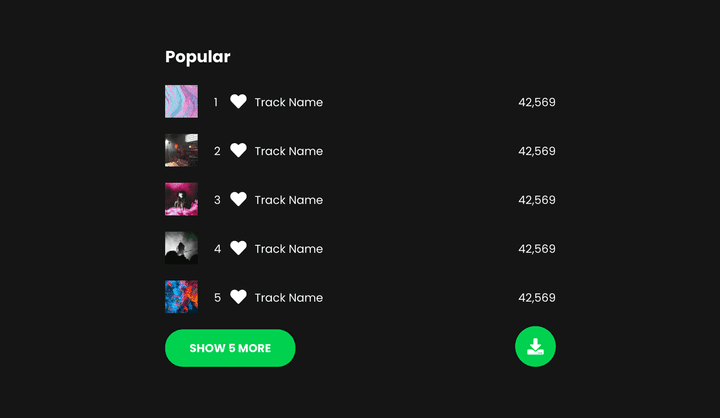Open track 1 album cover

tap(181, 102)
